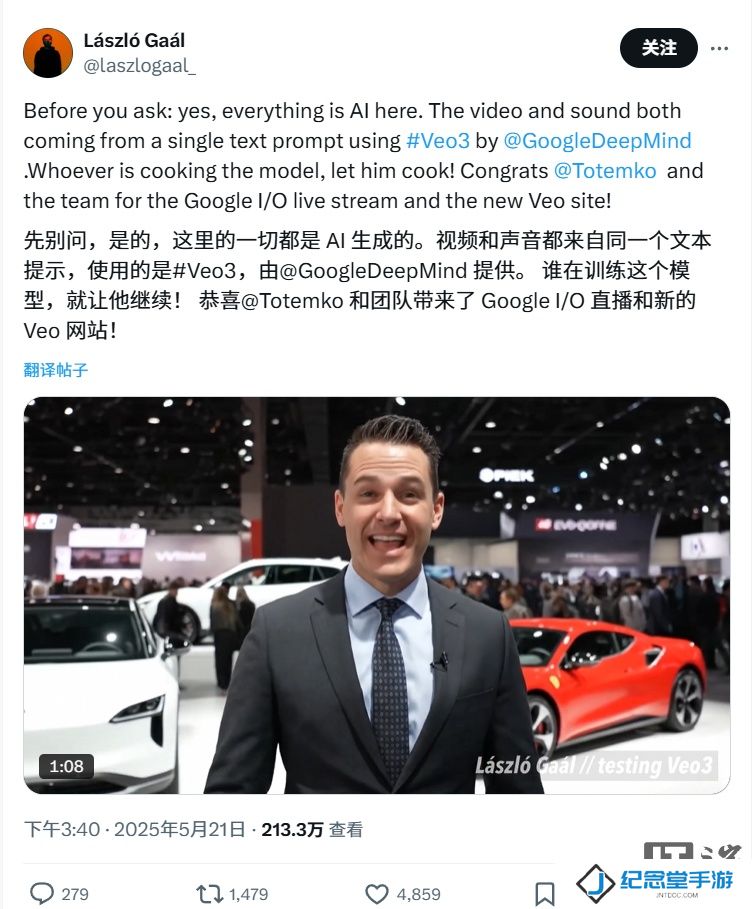The width and height of the screenshot is (755, 909).
Task: Open László Gaál's profile avatar
Action: tap(48, 53)
